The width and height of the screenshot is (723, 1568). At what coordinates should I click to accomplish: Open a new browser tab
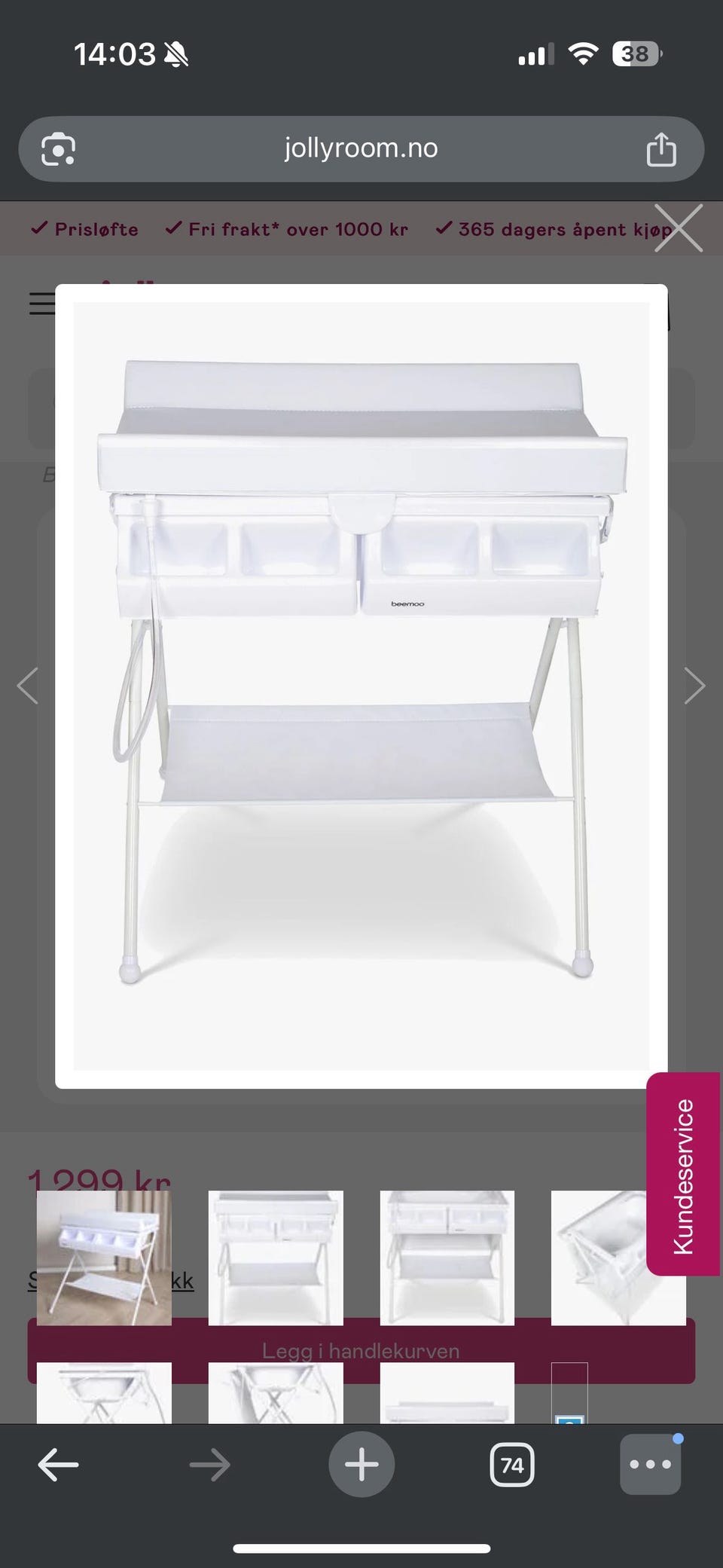[361, 1465]
